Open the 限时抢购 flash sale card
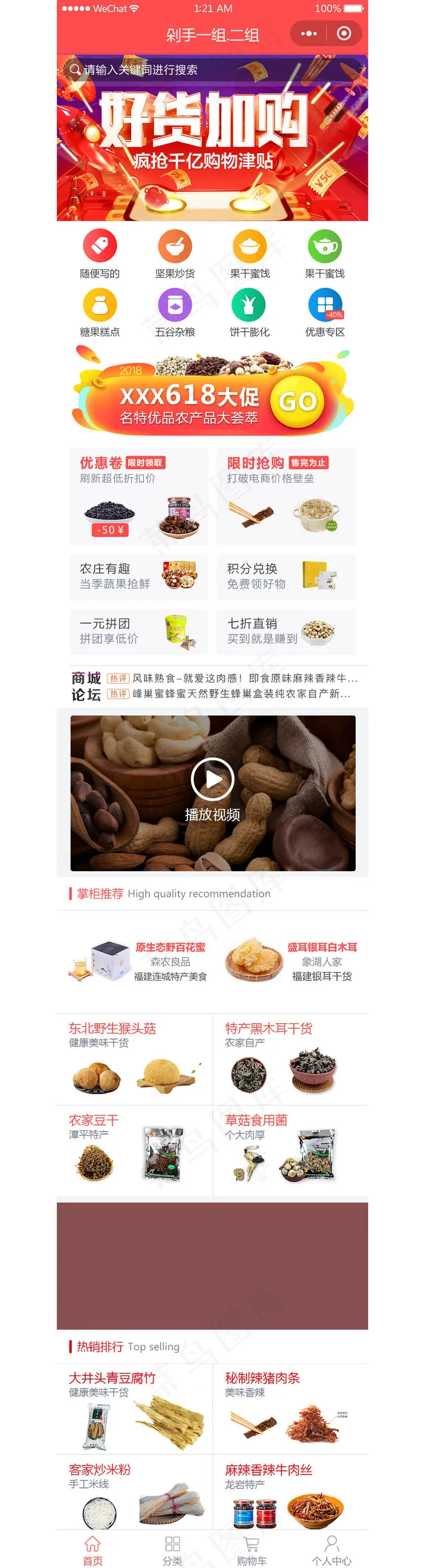The image size is (425, 1568). (x=286, y=497)
